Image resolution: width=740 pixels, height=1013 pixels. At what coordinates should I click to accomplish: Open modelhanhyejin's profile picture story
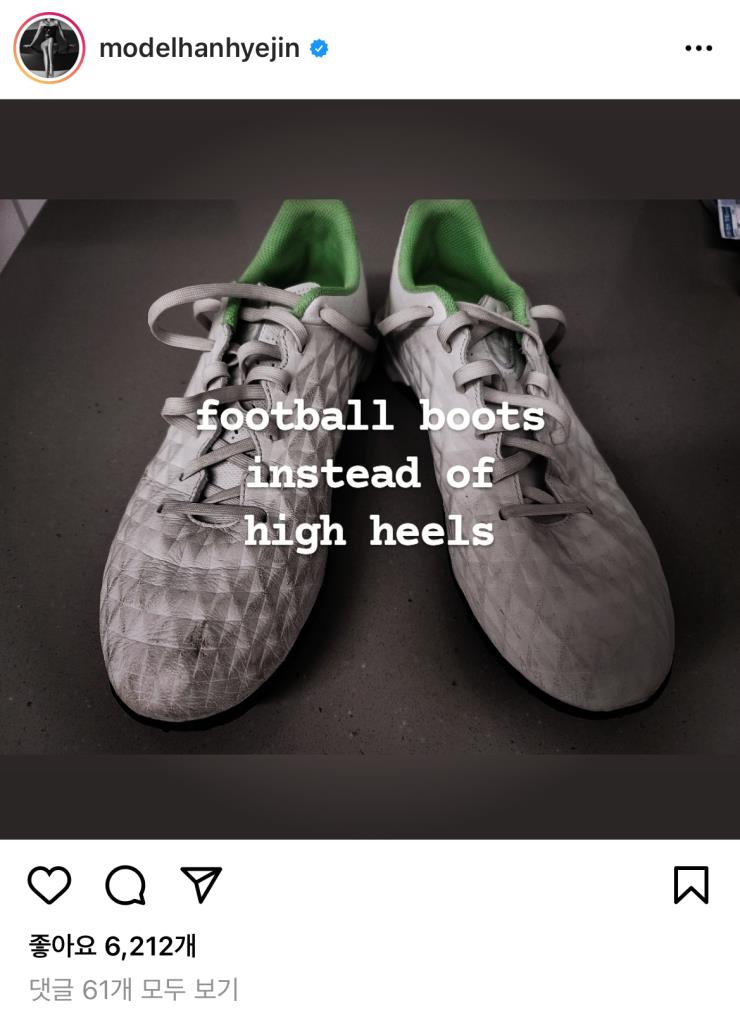49,48
